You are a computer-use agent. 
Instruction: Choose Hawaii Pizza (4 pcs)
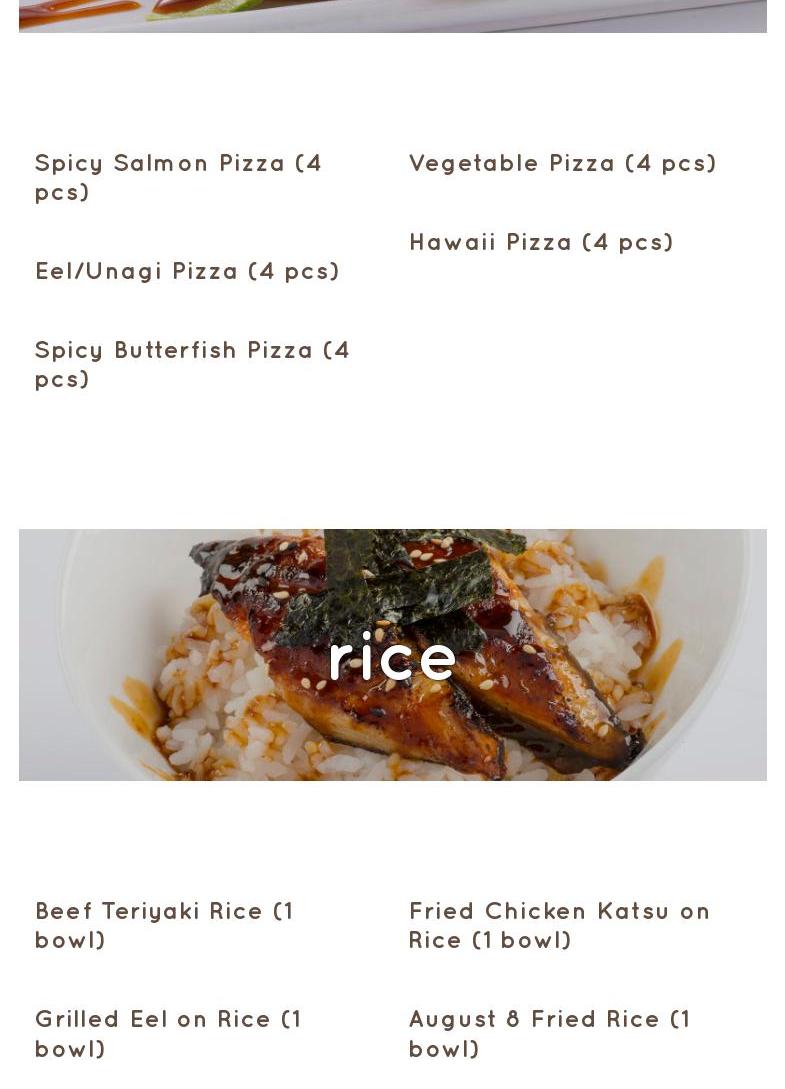tap(541, 242)
